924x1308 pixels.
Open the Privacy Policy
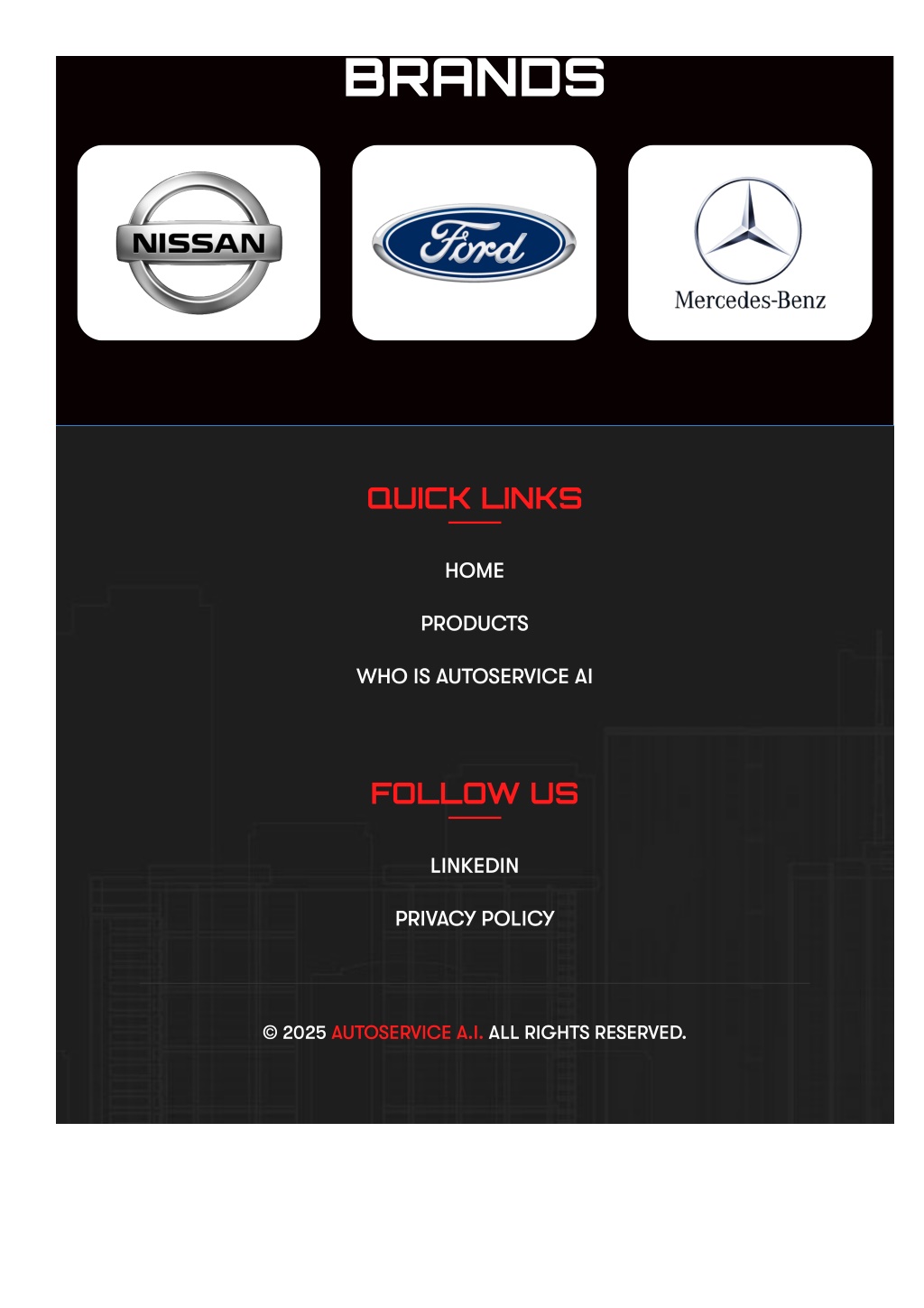point(474,918)
